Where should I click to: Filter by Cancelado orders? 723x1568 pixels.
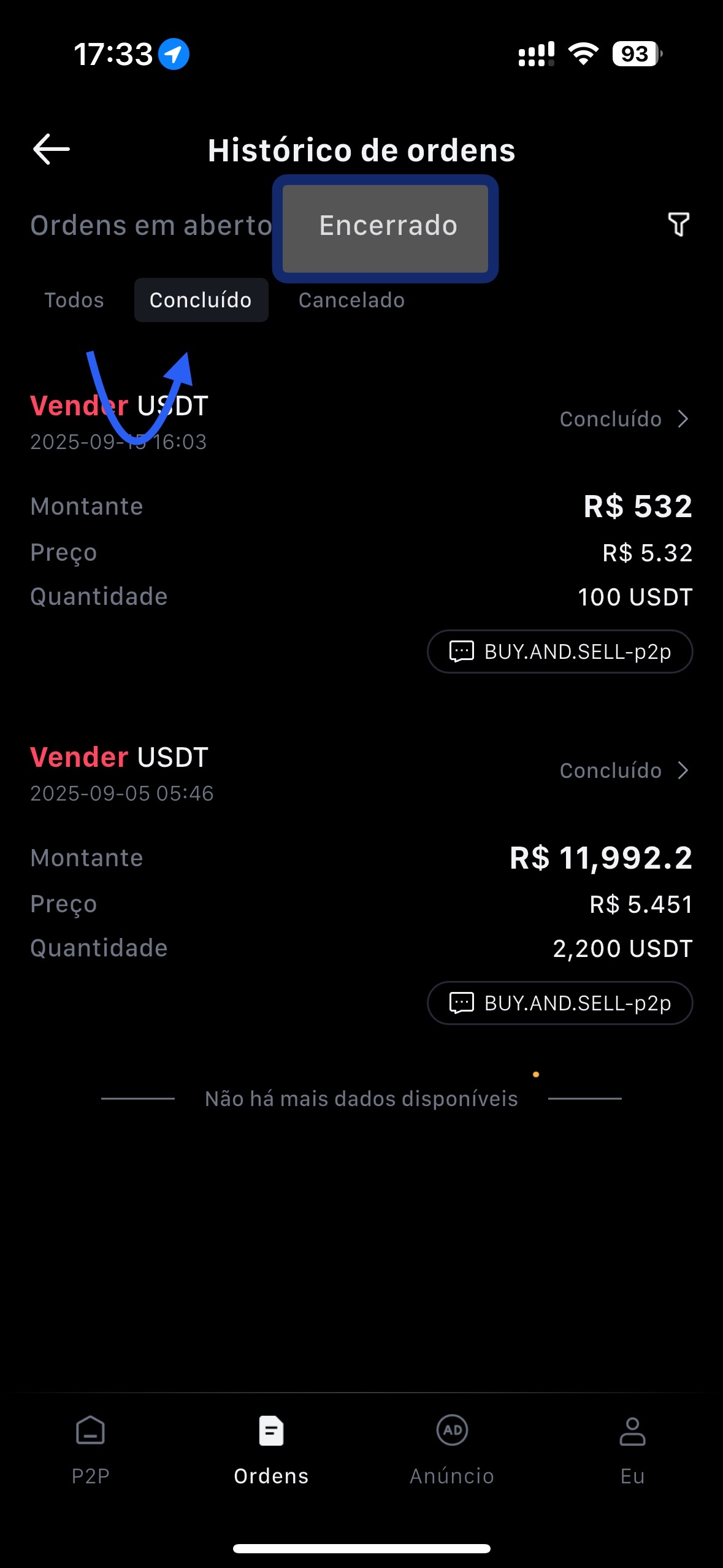coord(351,300)
